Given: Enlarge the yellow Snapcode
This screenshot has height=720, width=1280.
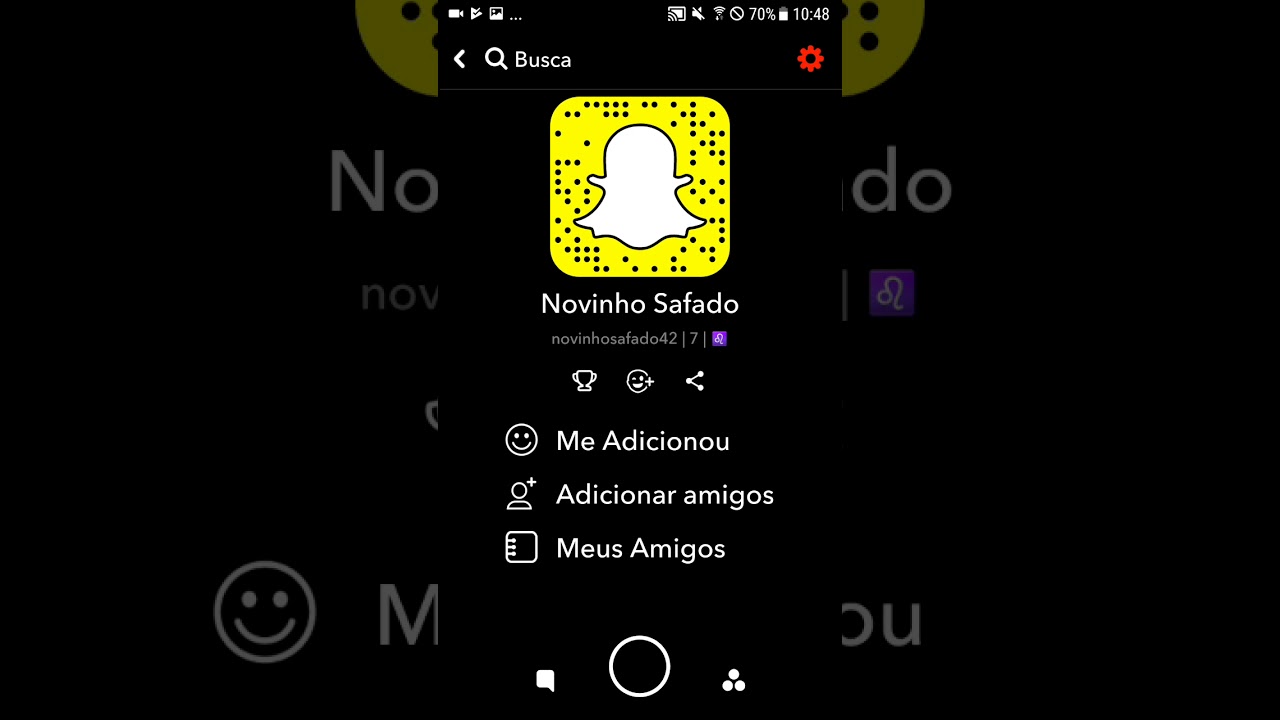Looking at the screenshot, I should pos(640,187).
